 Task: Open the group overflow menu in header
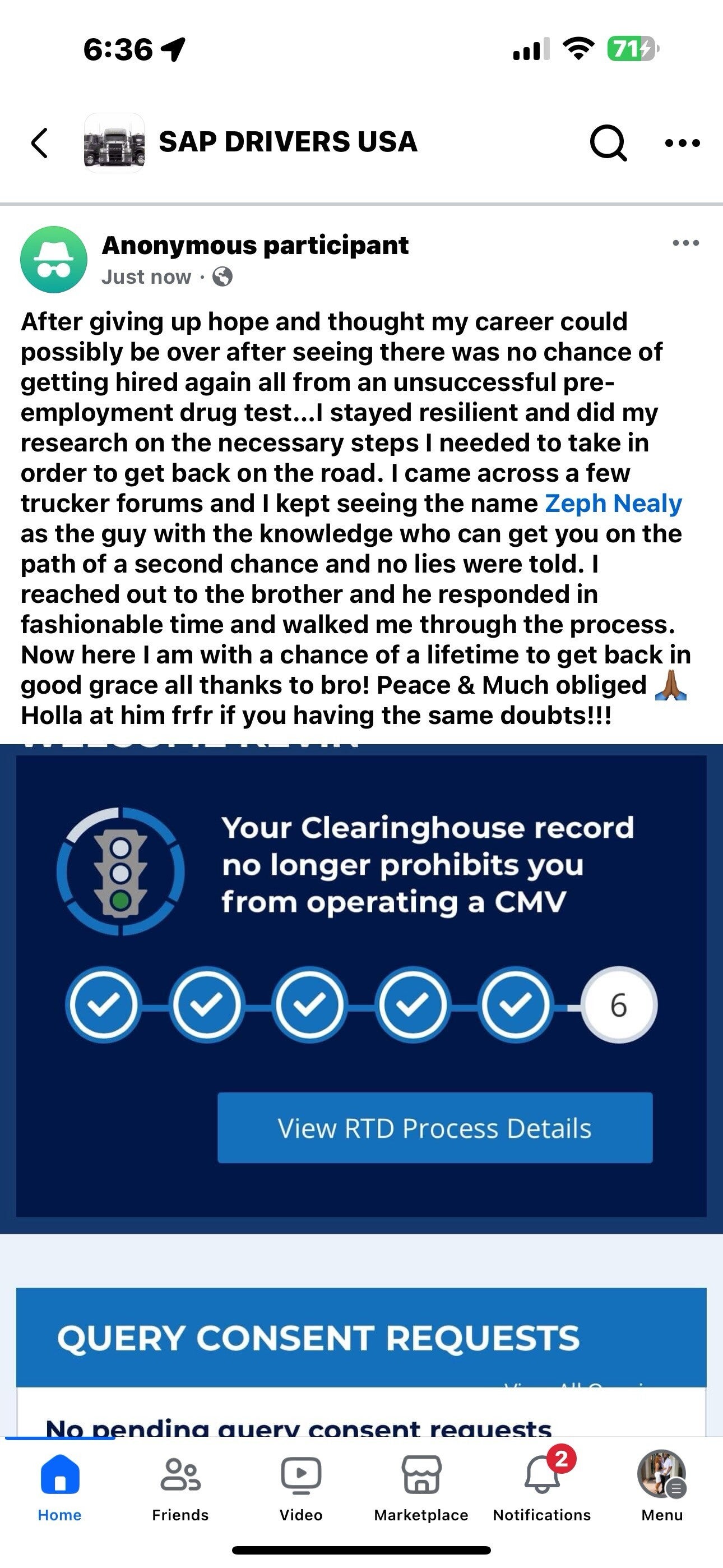(x=682, y=143)
